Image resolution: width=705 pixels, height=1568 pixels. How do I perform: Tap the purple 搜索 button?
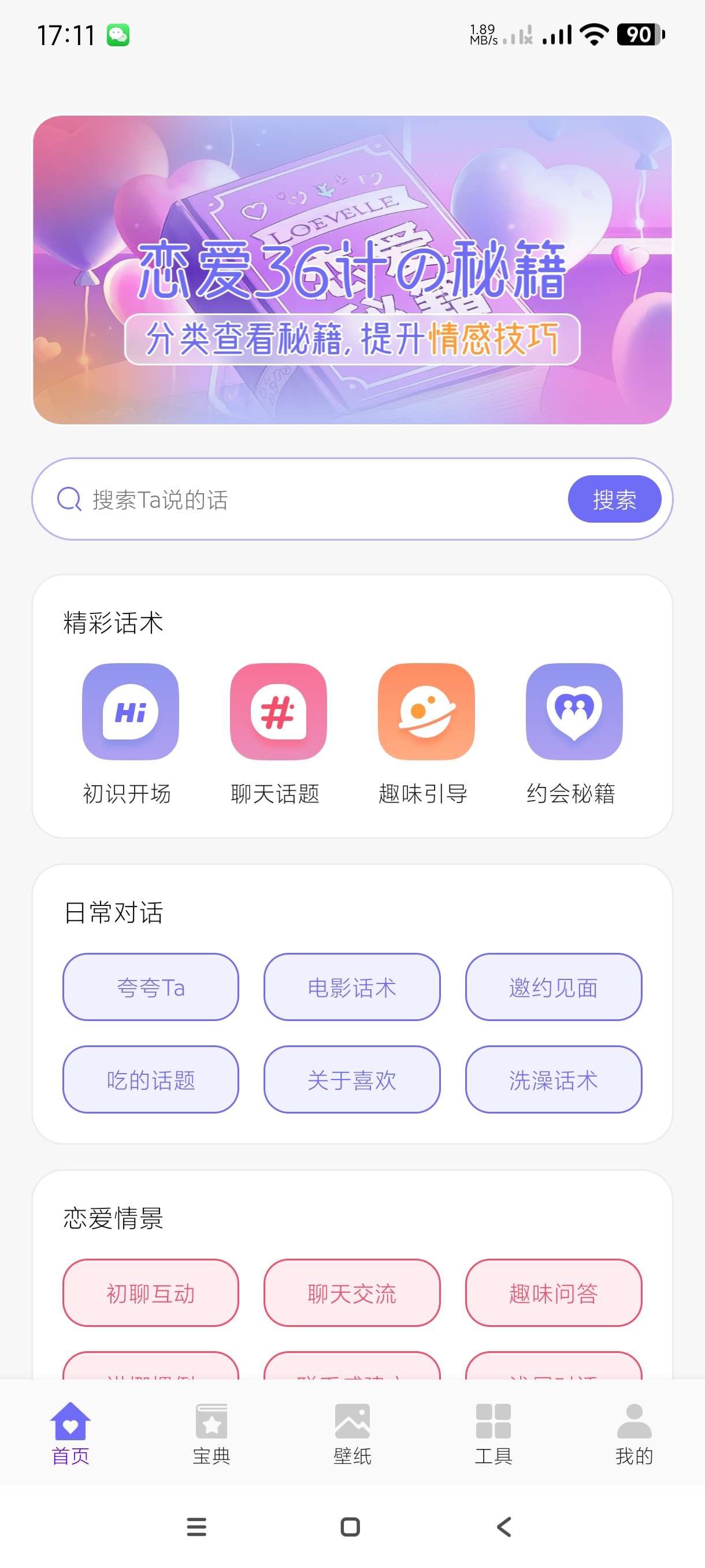(x=614, y=500)
